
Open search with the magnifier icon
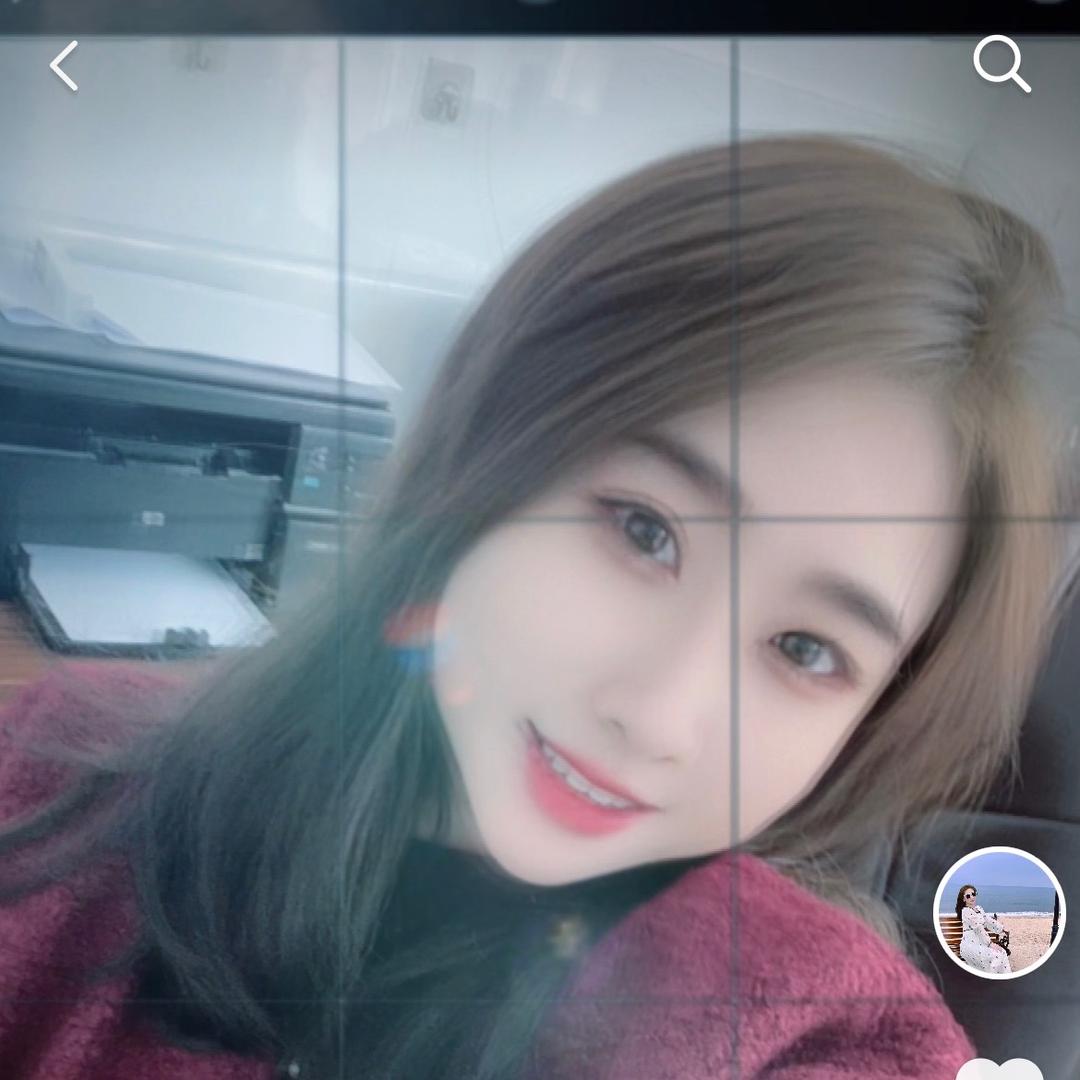(1001, 66)
